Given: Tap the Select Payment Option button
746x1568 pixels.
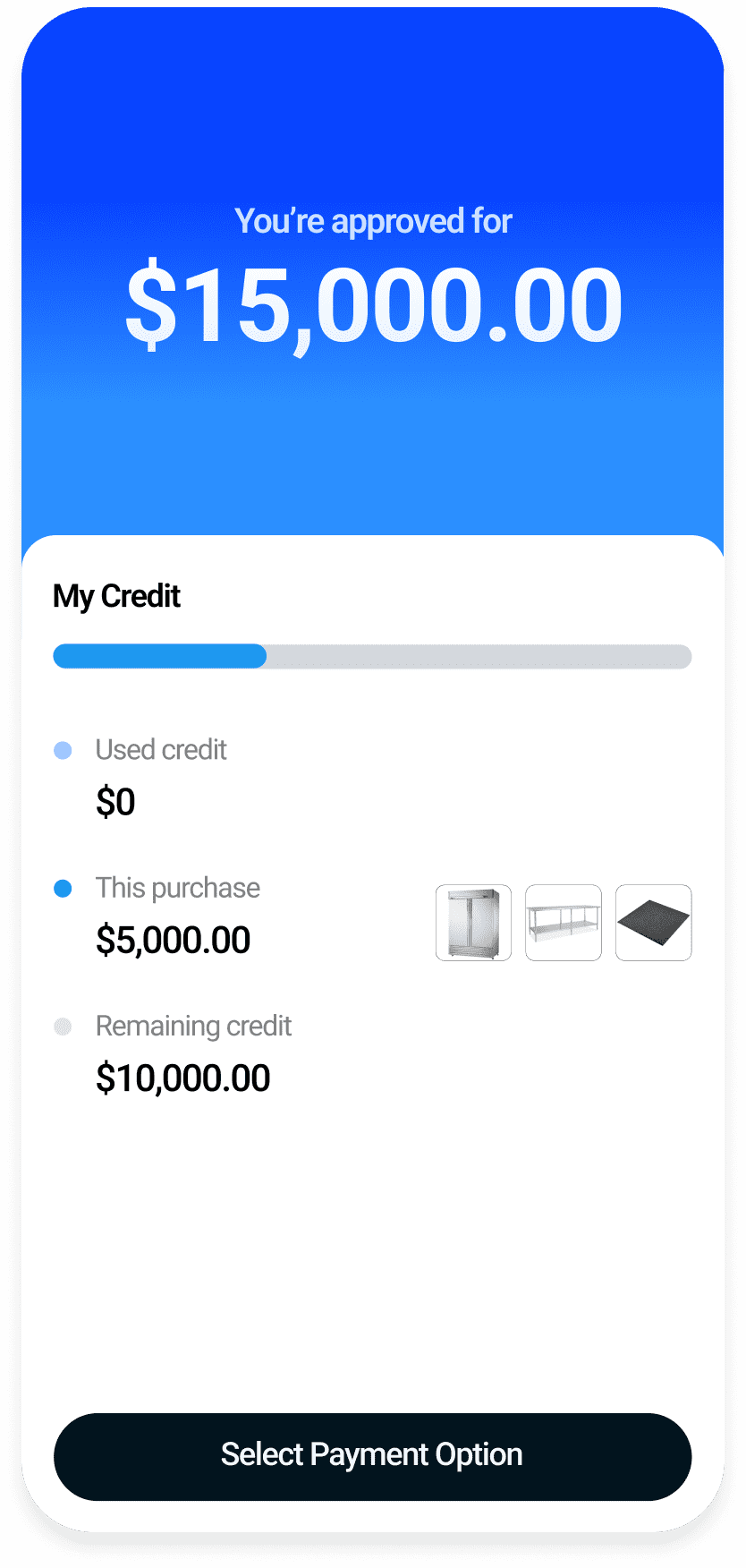Looking at the screenshot, I should [372, 1456].
